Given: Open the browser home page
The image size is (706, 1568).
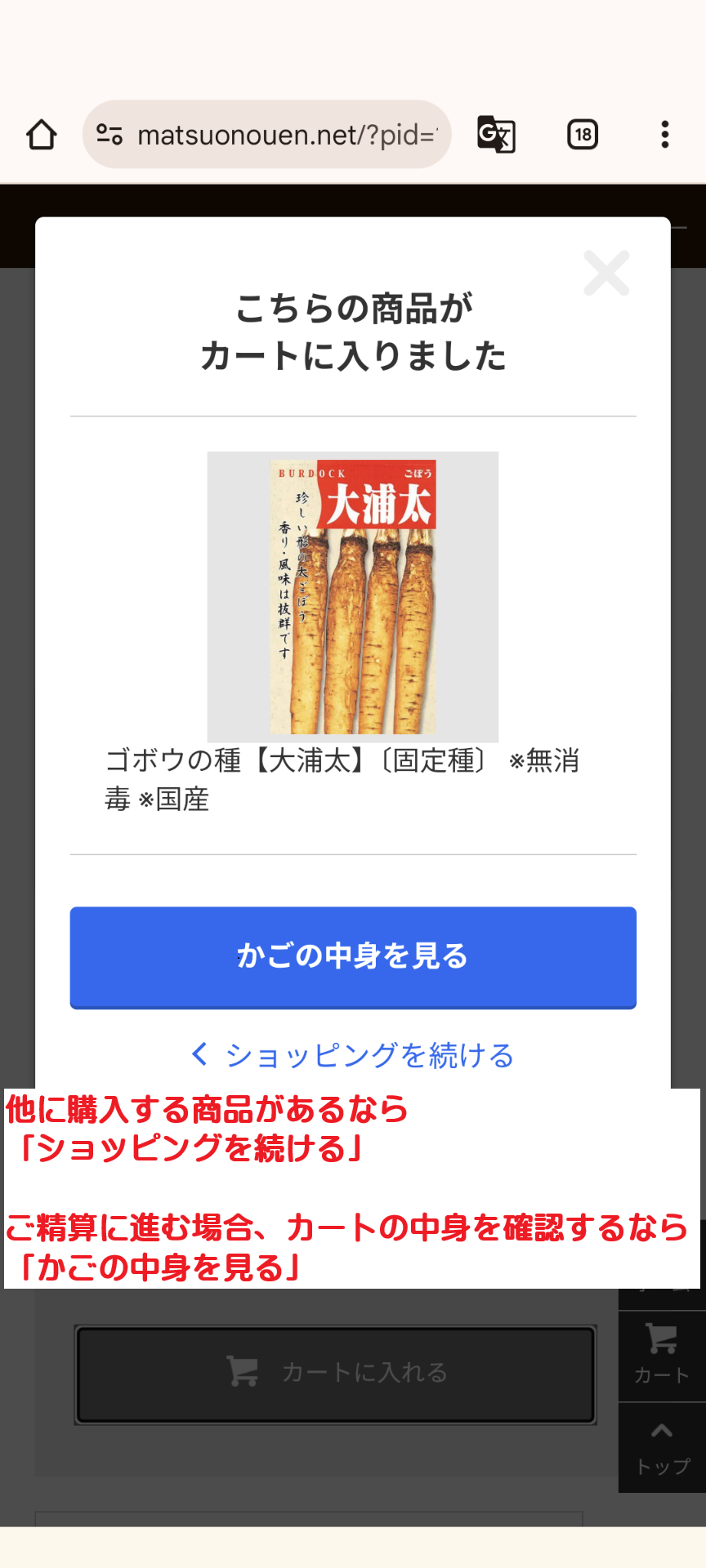Looking at the screenshot, I should tap(41, 135).
